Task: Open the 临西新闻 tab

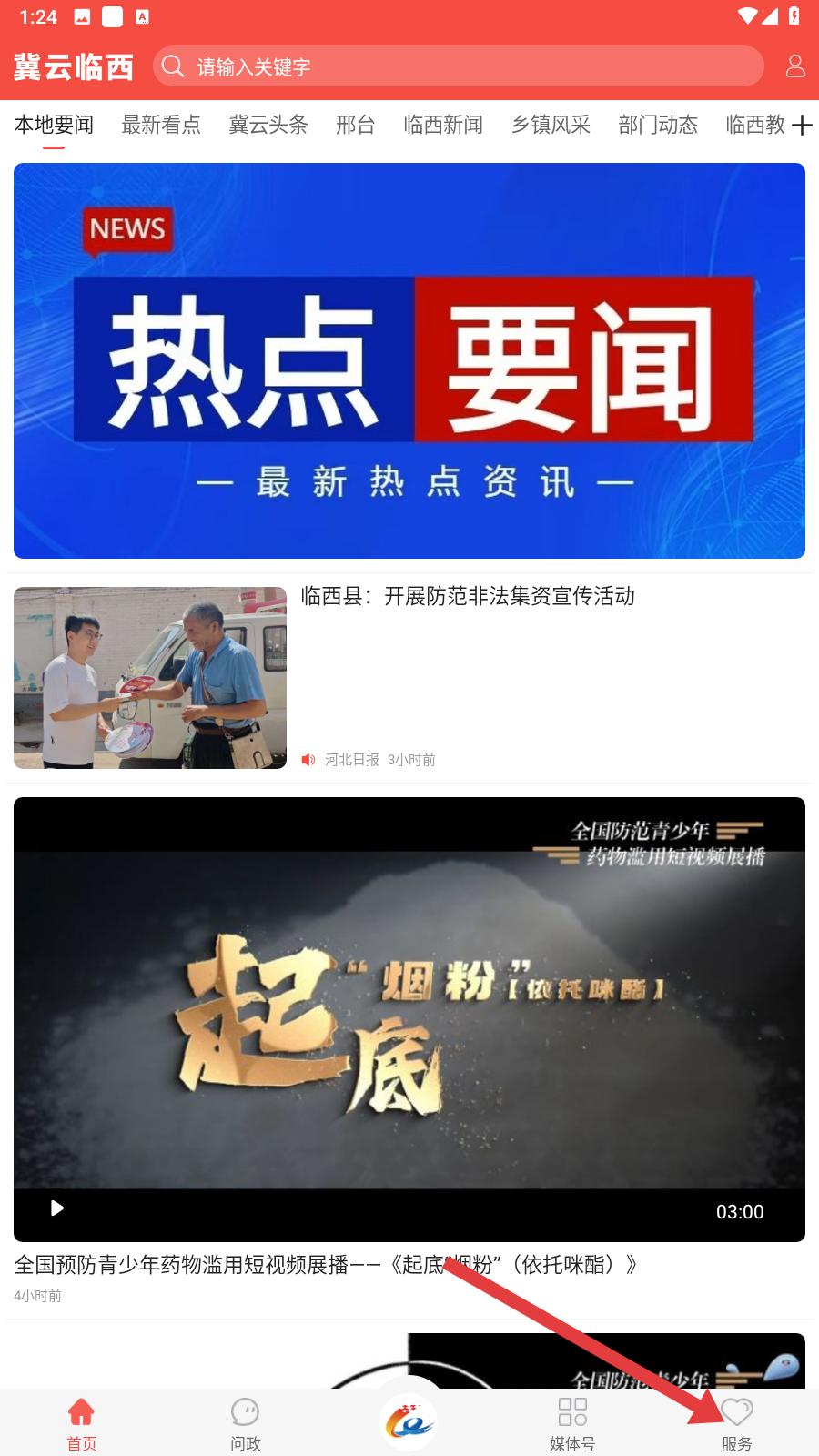Action: click(x=443, y=125)
